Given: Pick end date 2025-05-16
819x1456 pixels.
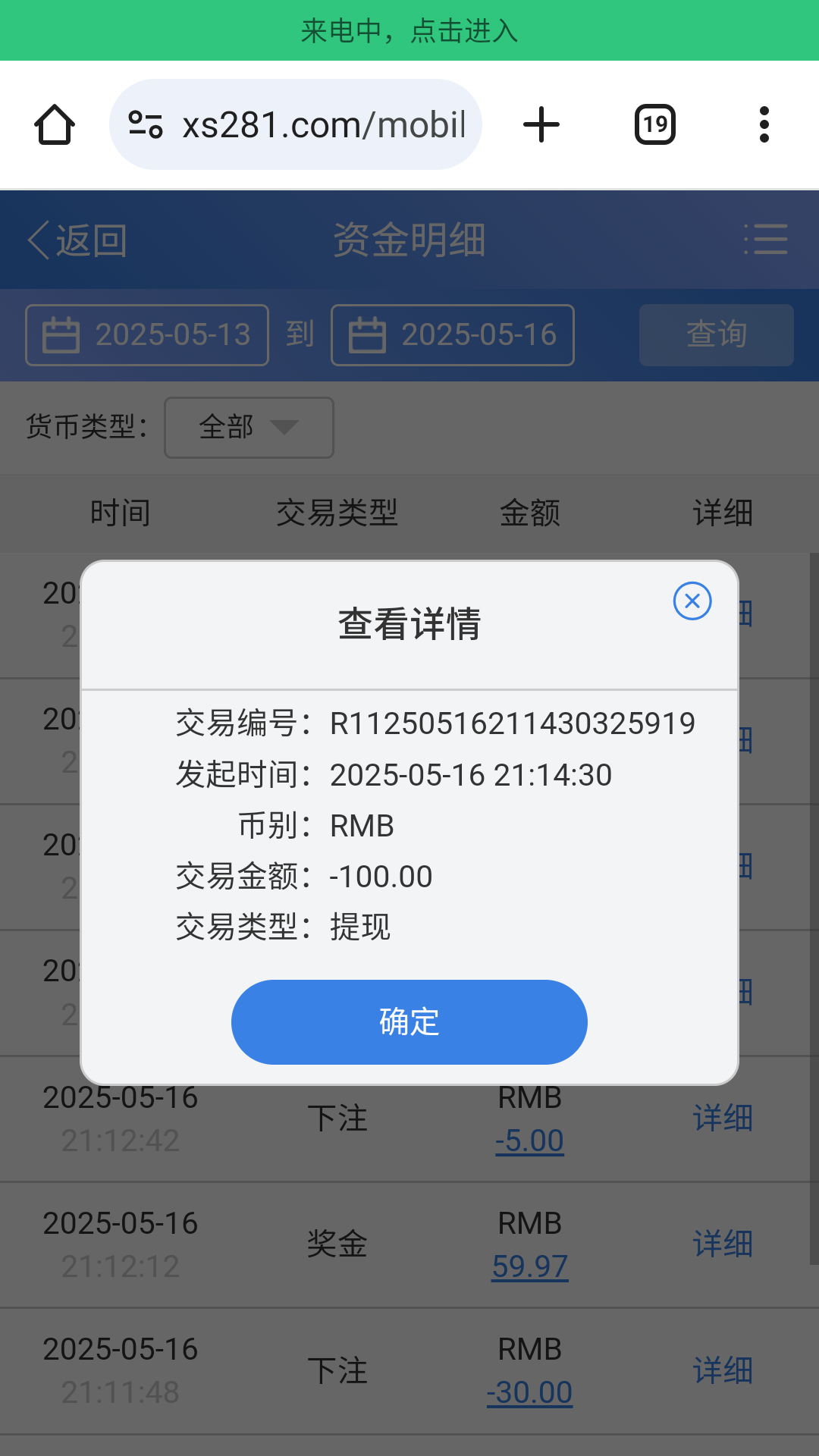Looking at the screenshot, I should pos(453,335).
